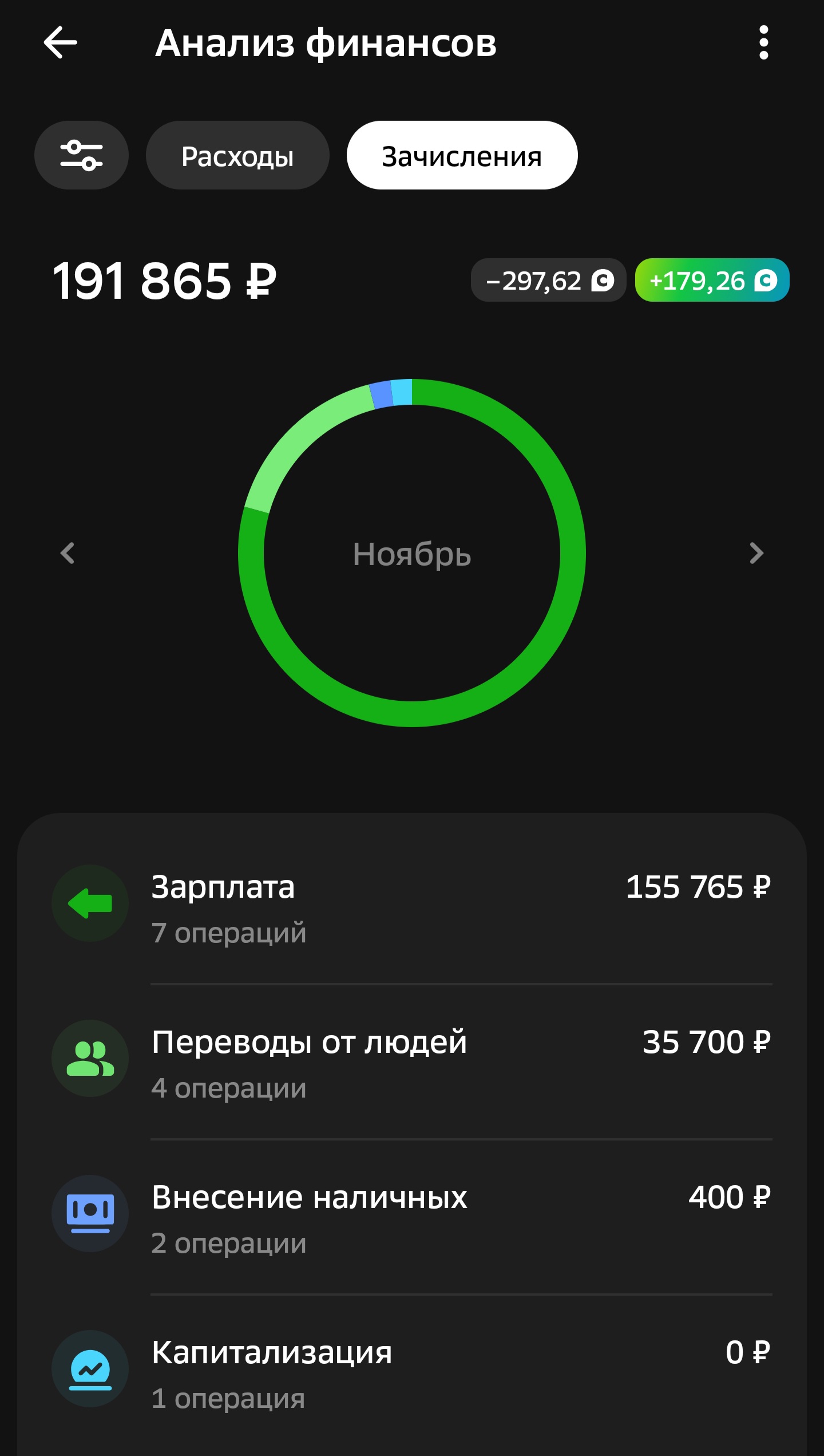824x1456 pixels.
Task: Tap the −297,62 bonus chip
Action: (548, 281)
